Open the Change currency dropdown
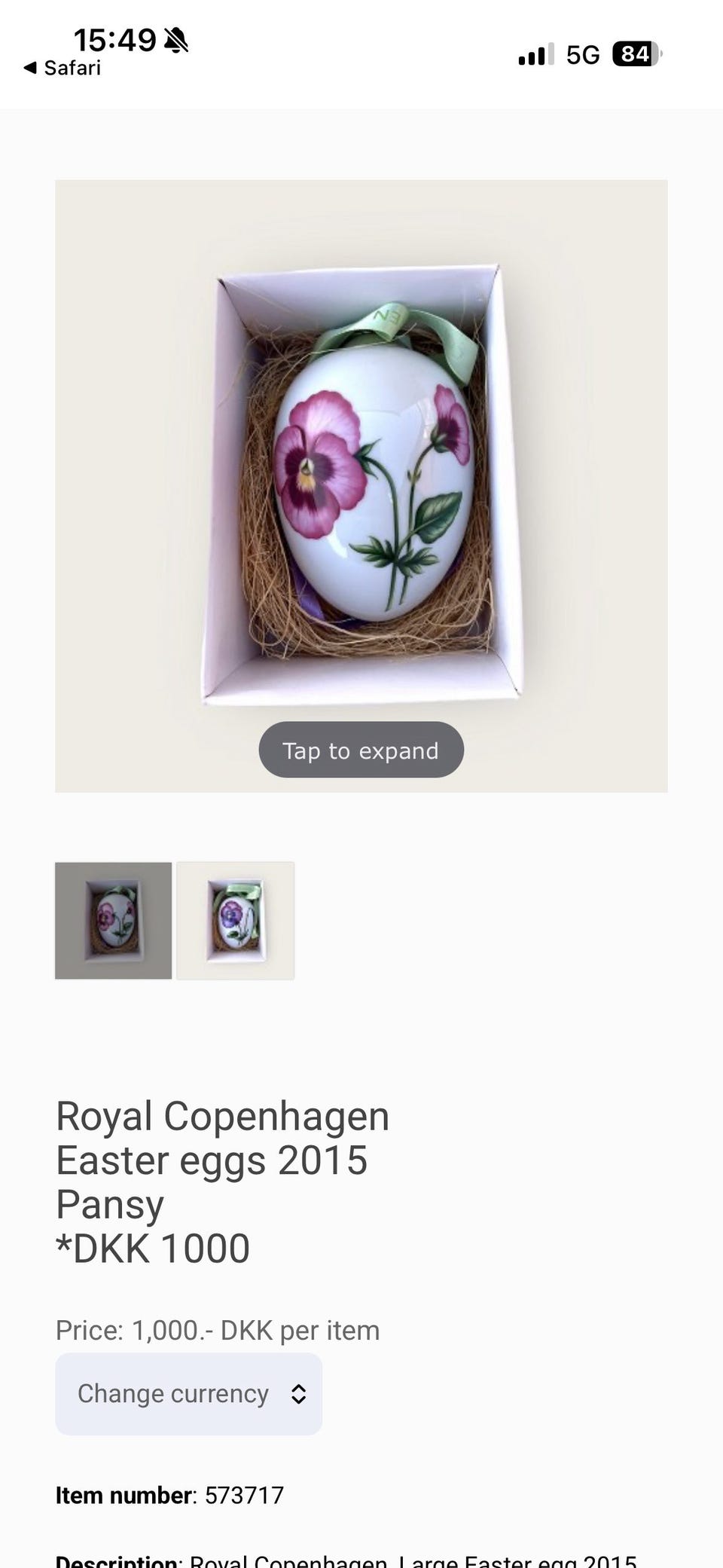Screen dimensions: 723x1568 coord(188,1394)
